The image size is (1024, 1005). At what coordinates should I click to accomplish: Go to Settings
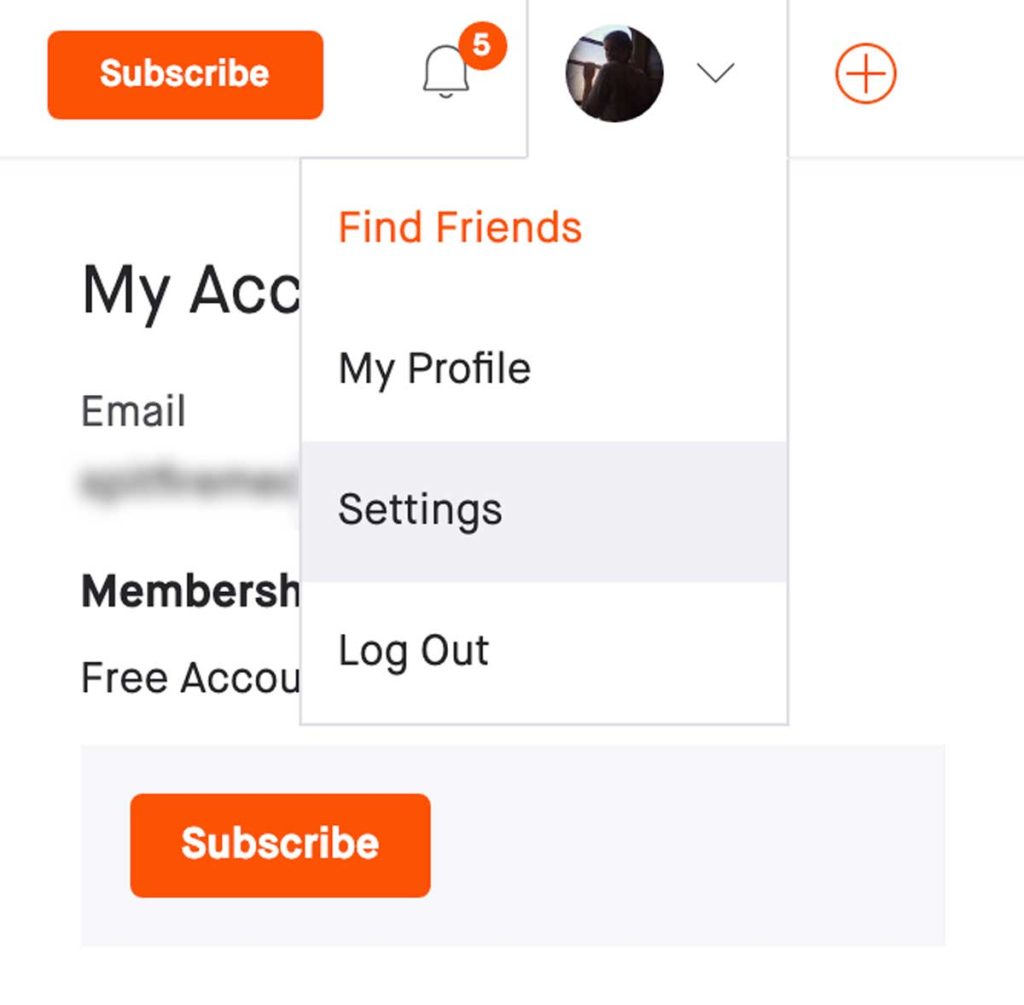pos(420,510)
